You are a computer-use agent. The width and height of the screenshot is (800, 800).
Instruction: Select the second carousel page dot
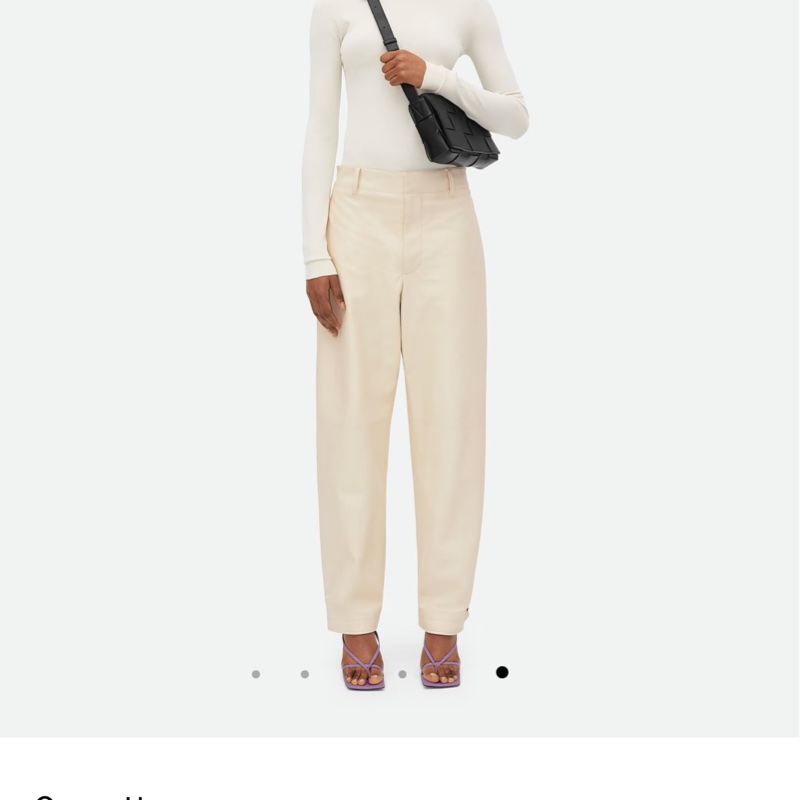(x=305, y=674)
